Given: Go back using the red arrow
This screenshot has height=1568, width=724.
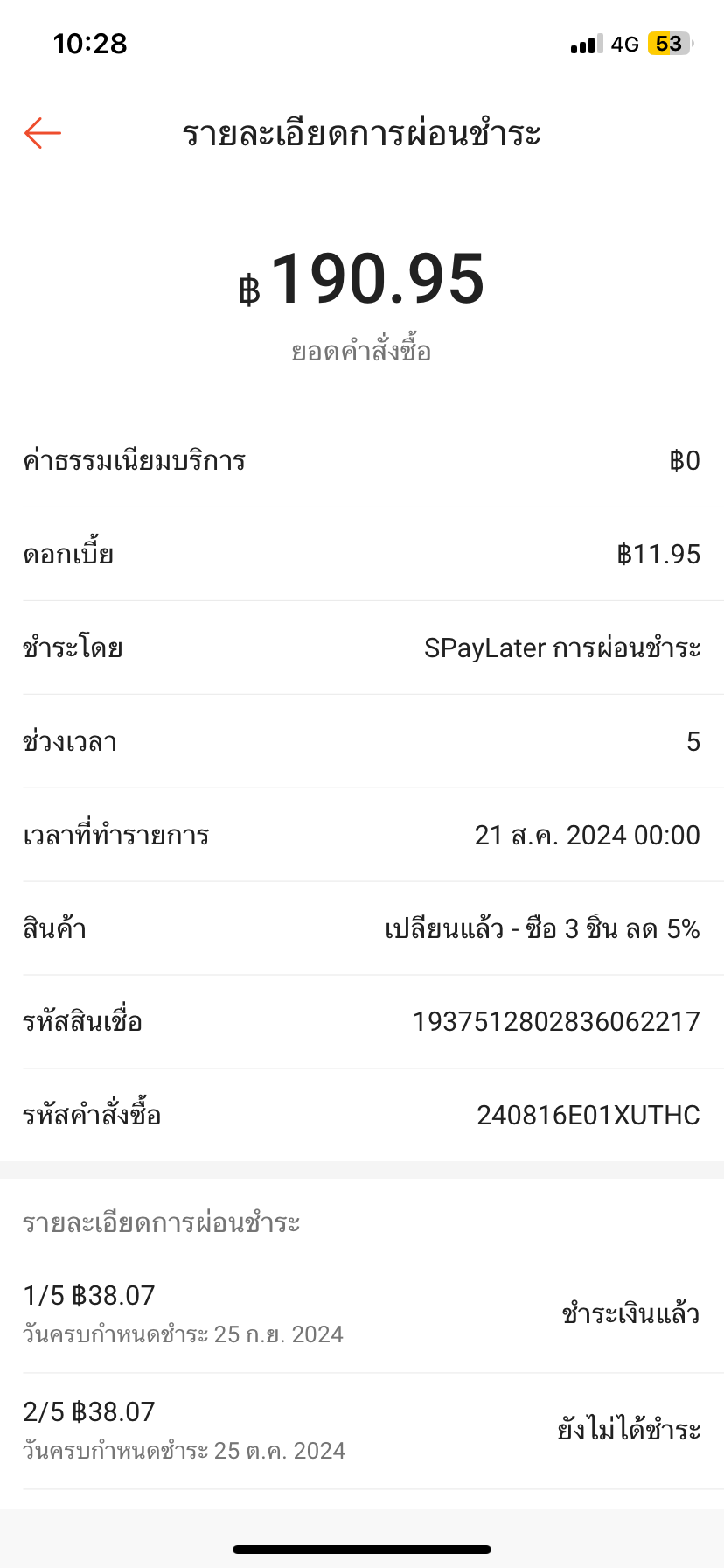Looking at the screenshot, I should click(42, 133).
